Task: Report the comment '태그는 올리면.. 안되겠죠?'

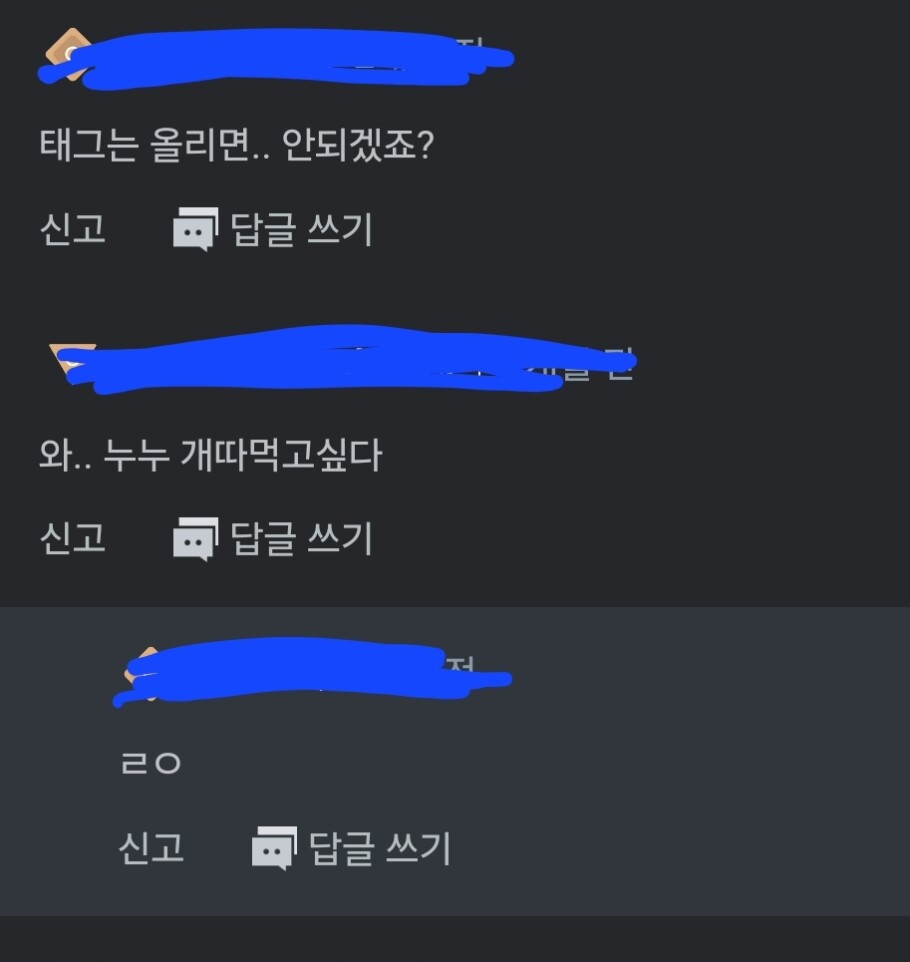Action: coord(72,230)
